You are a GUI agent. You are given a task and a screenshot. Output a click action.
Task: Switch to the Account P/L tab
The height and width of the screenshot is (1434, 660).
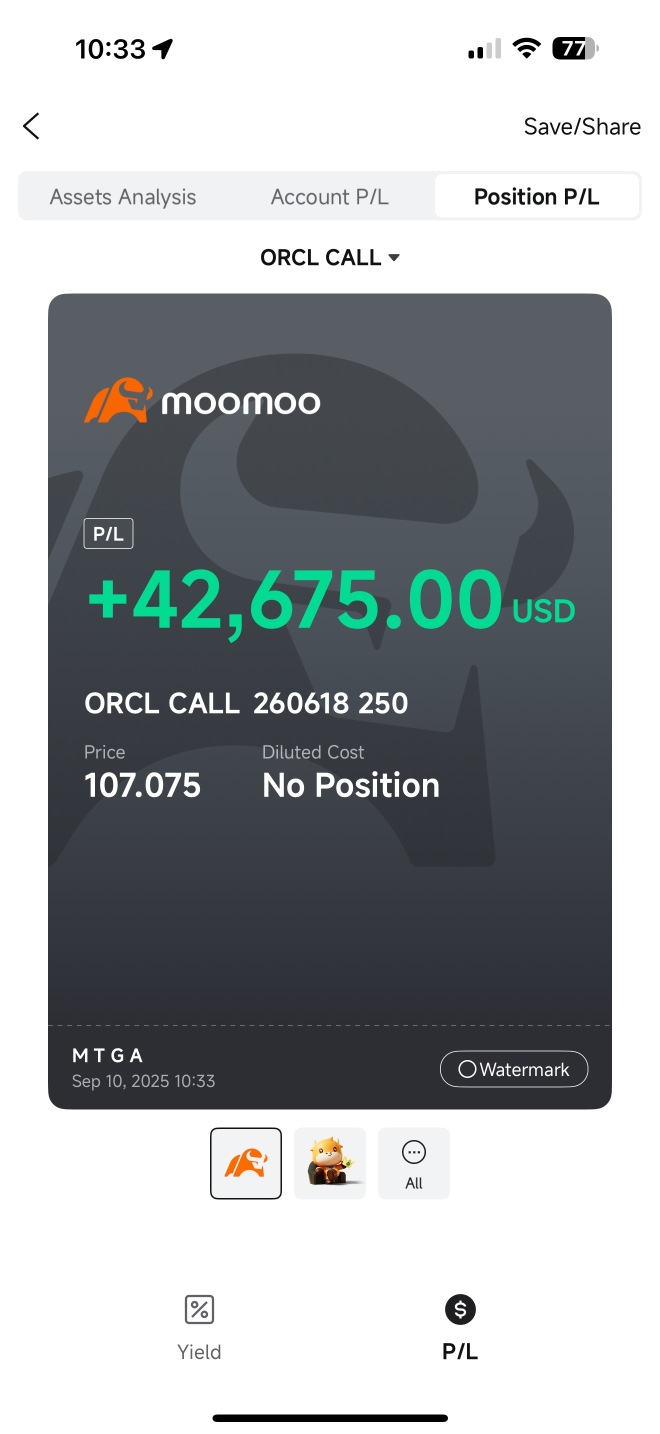[329, 197]
